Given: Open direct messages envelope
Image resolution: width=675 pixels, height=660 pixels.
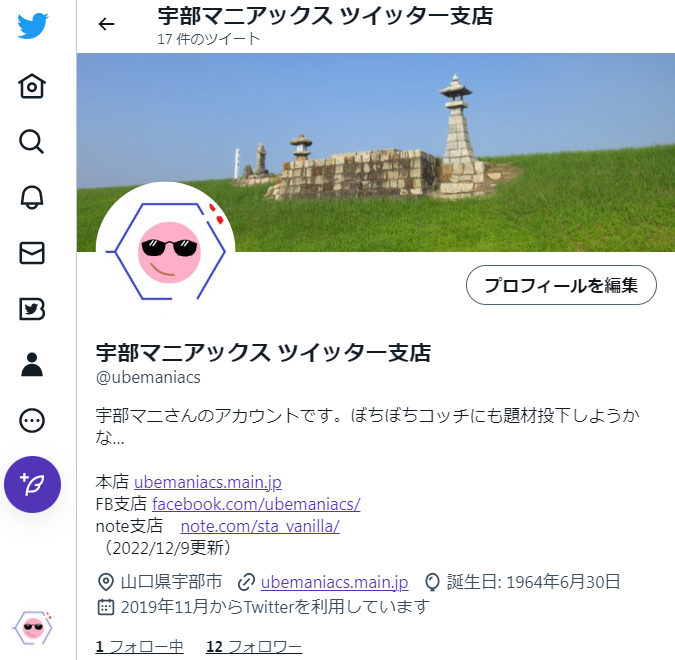Looking at the screenshot, I should [x=32, y=253].
